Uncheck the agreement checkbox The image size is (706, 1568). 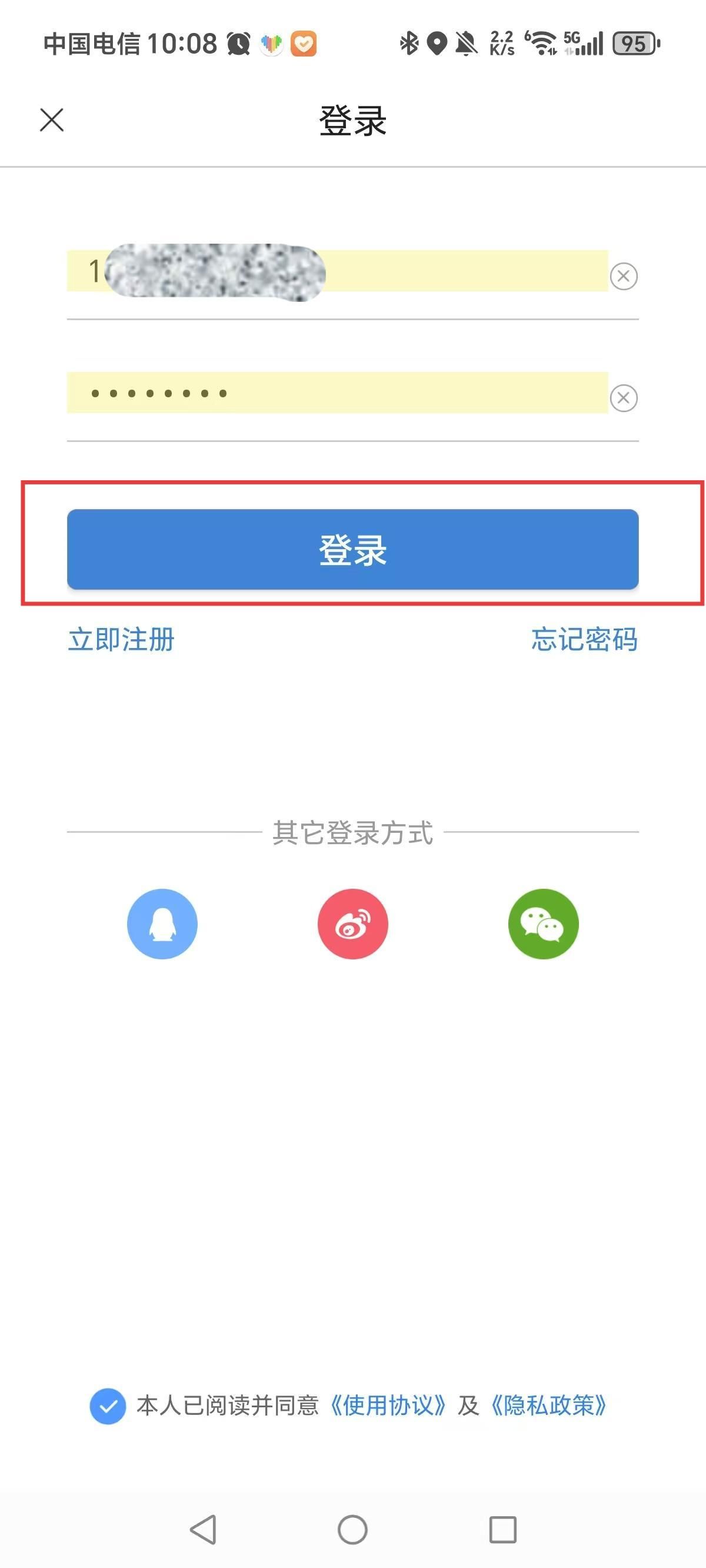[x=108, y=1406]
